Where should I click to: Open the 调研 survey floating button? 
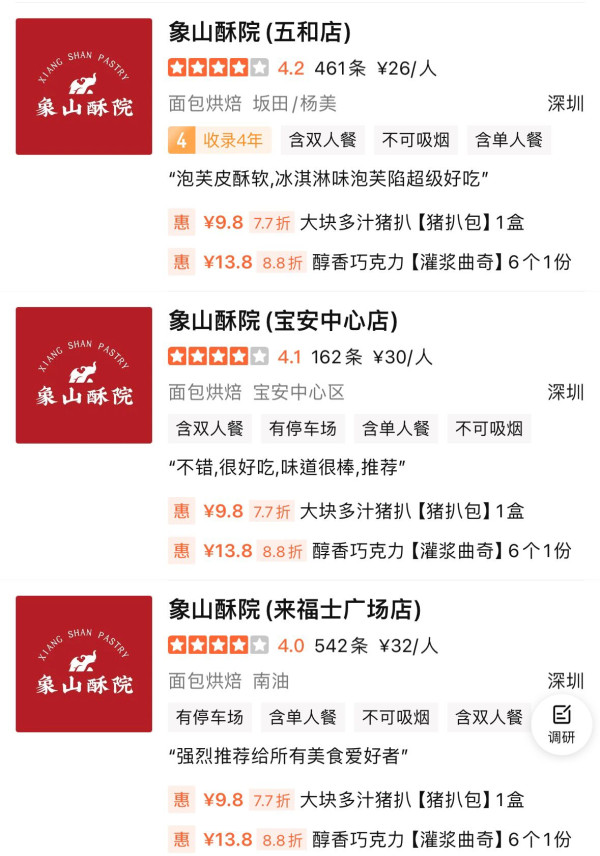tap(561, 725)
